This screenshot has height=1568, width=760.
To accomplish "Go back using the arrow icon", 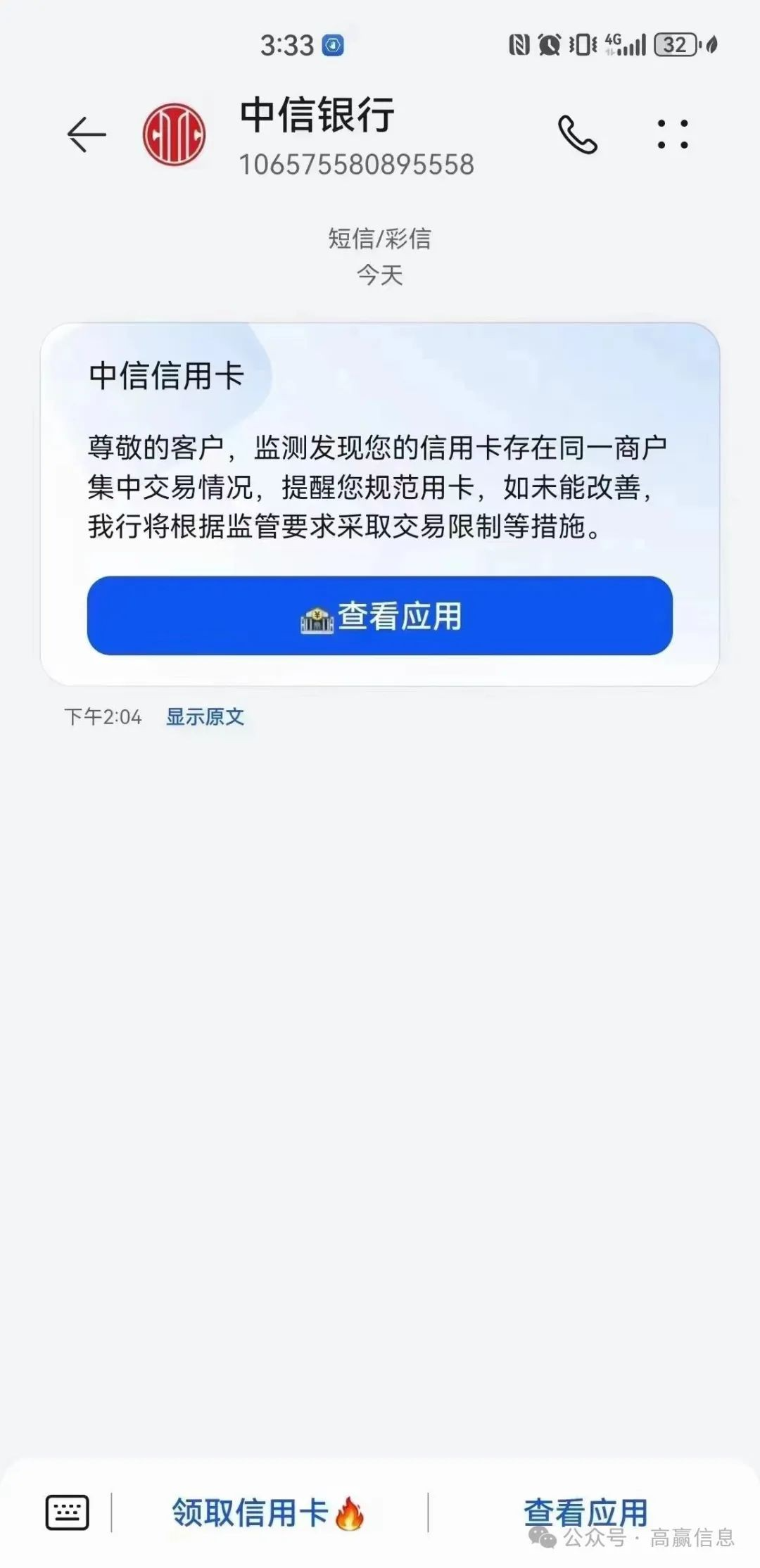I will pyautogui.click(x=87, y=134).
